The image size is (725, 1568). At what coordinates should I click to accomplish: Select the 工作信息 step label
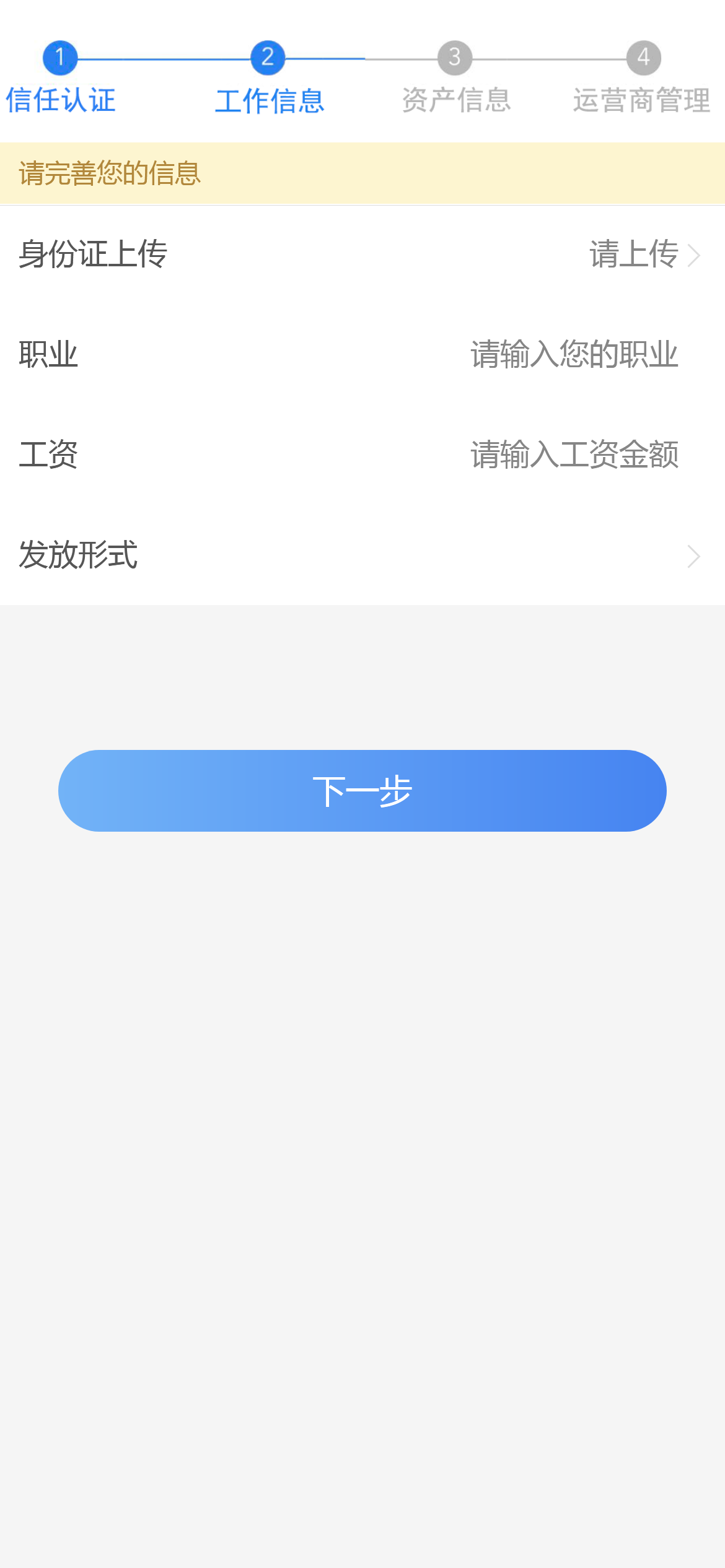pos(269,99)
